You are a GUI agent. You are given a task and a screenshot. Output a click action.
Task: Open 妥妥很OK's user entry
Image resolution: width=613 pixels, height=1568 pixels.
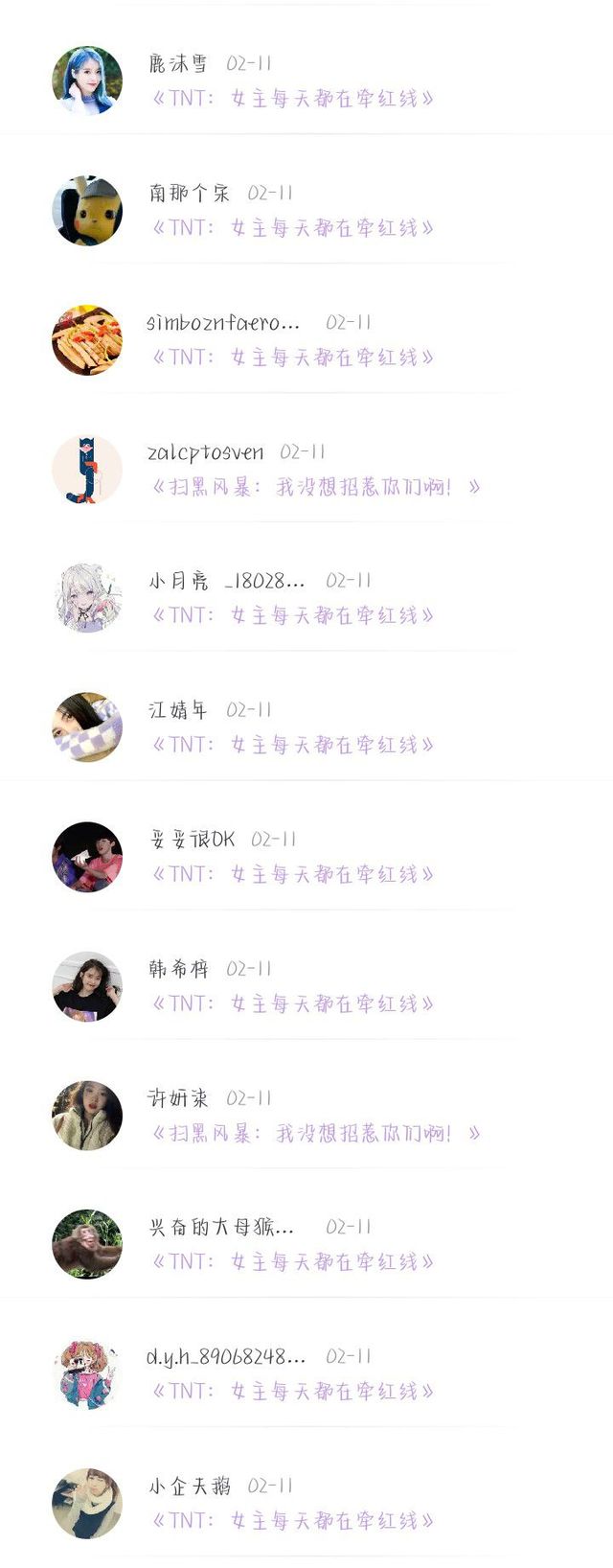306,856
